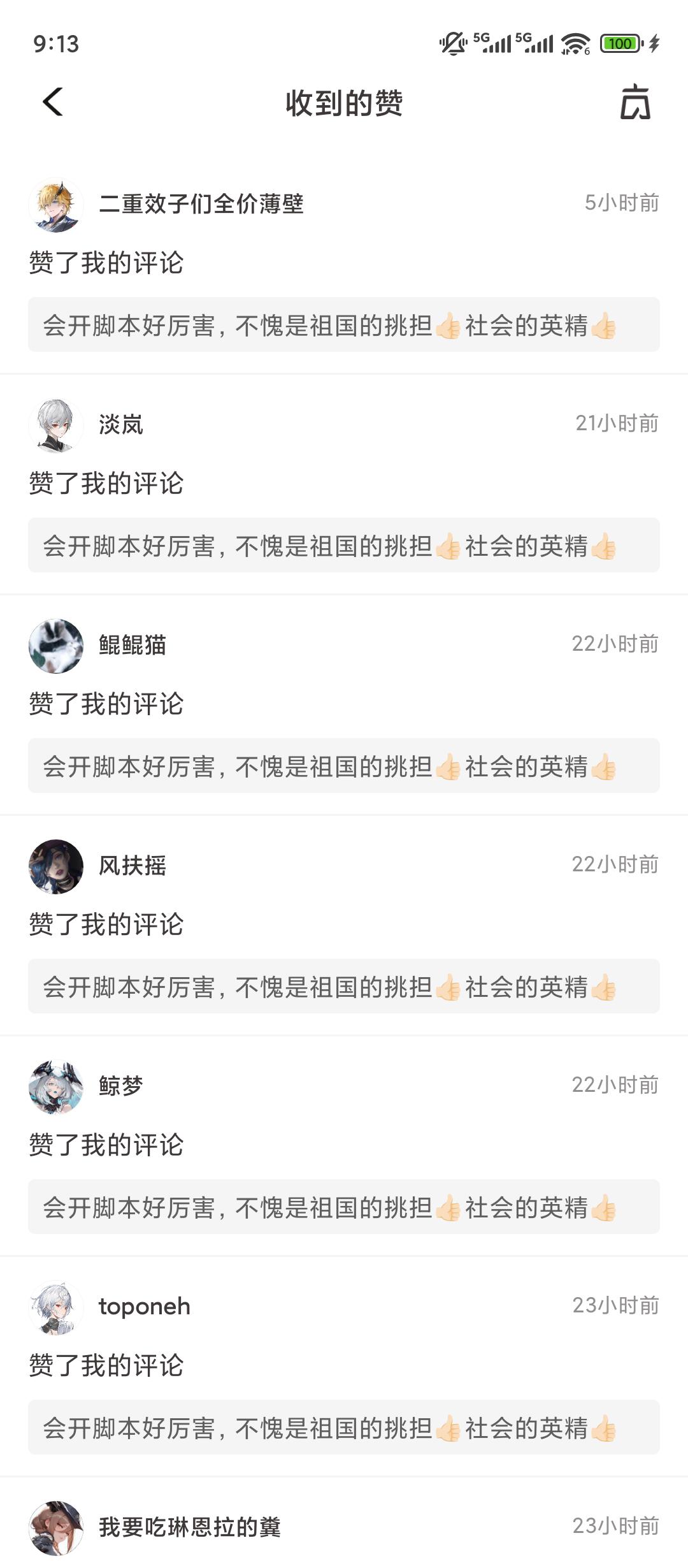Open the comment liked by 鲸梦

pos(343,1207)
